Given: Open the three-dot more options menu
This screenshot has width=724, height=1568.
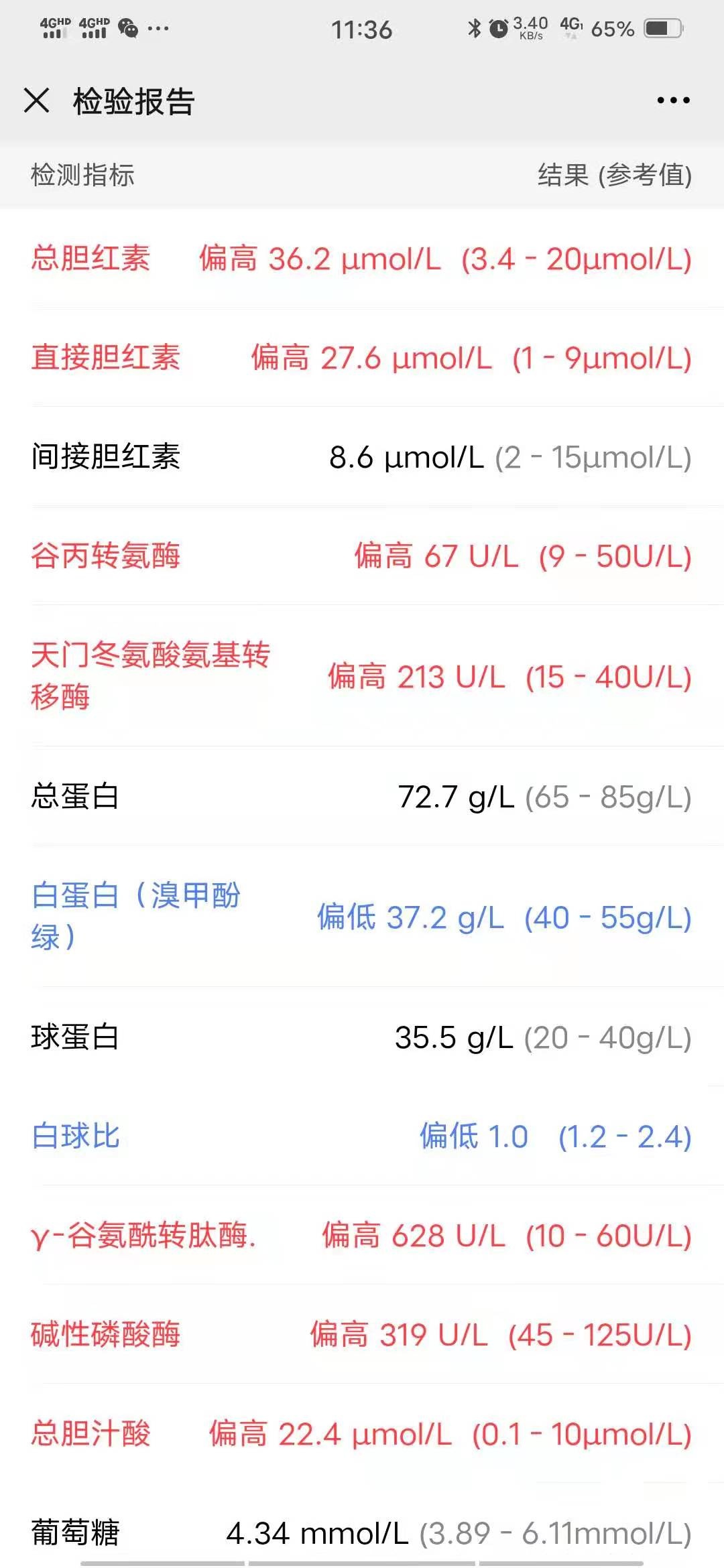Looking at the screenshot, I should click(673, 101).
